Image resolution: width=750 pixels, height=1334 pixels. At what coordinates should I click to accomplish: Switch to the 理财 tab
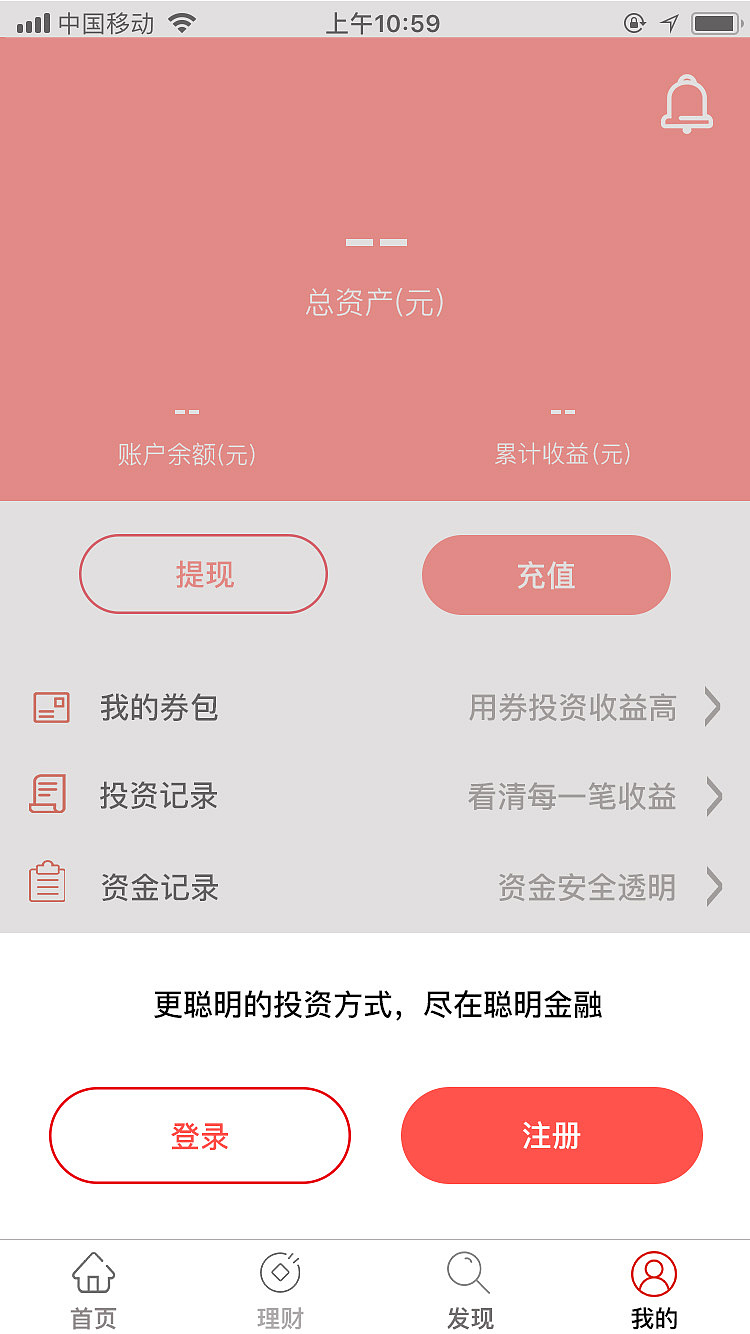278,1290
